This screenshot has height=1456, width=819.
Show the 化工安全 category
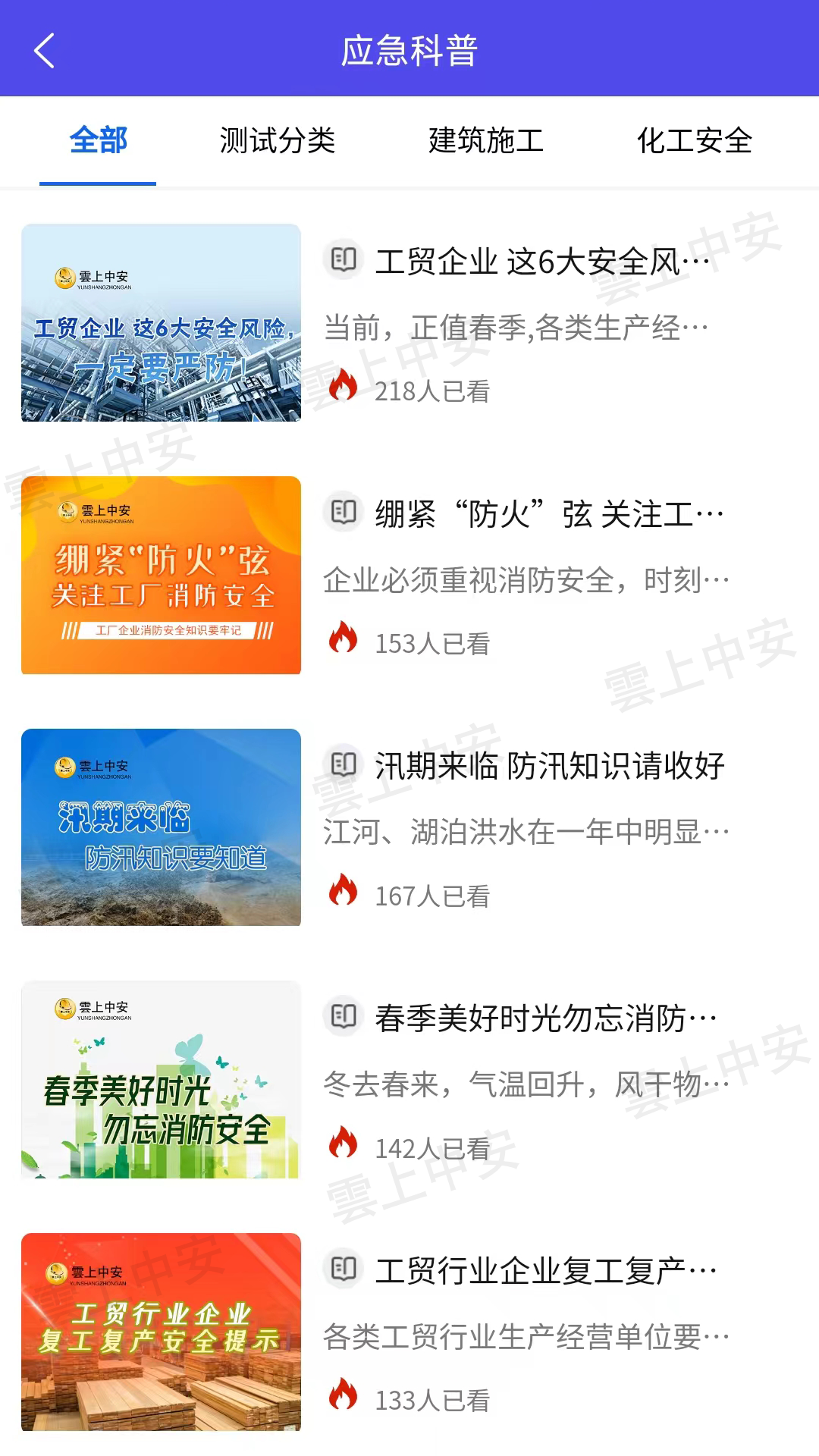coord(694,141)
